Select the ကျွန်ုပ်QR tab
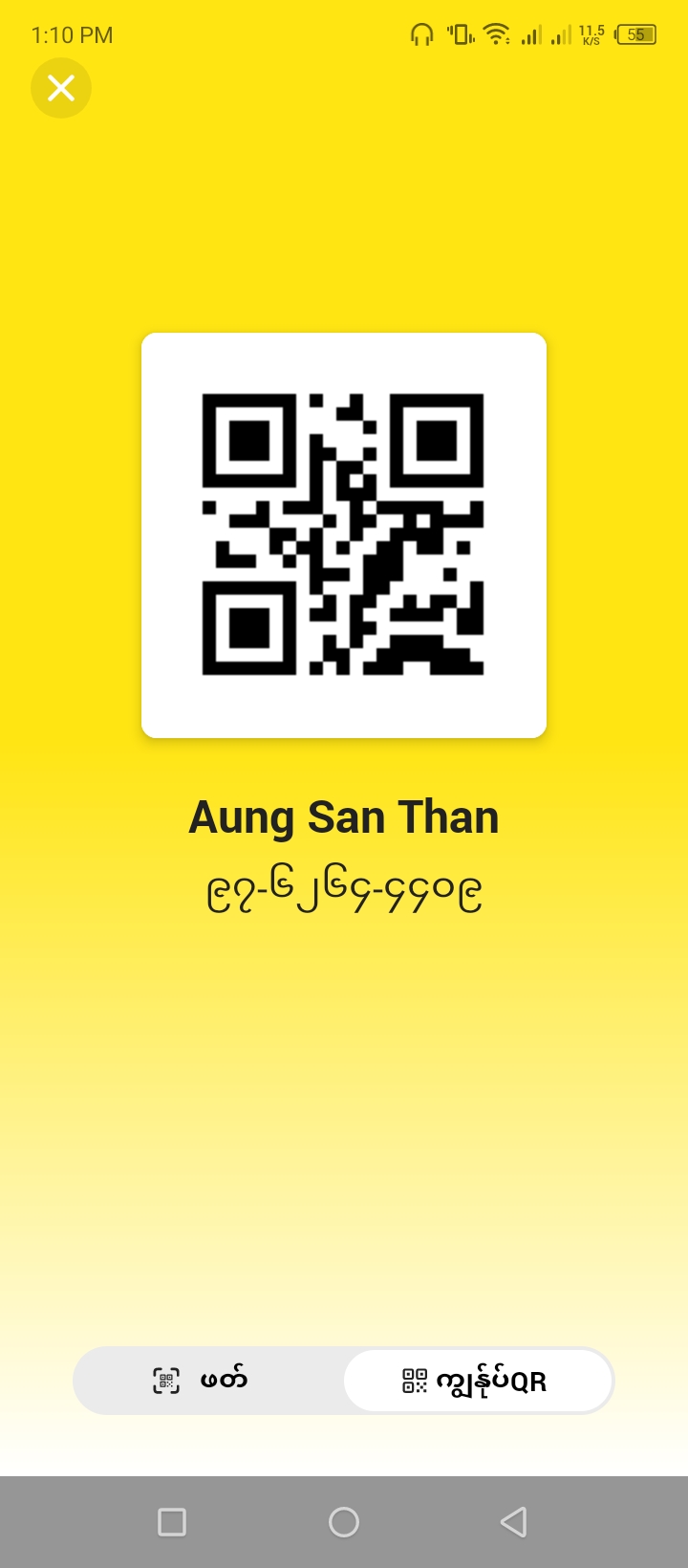Viewport: 688px width, 1568px height. [x=477, y=1381]
